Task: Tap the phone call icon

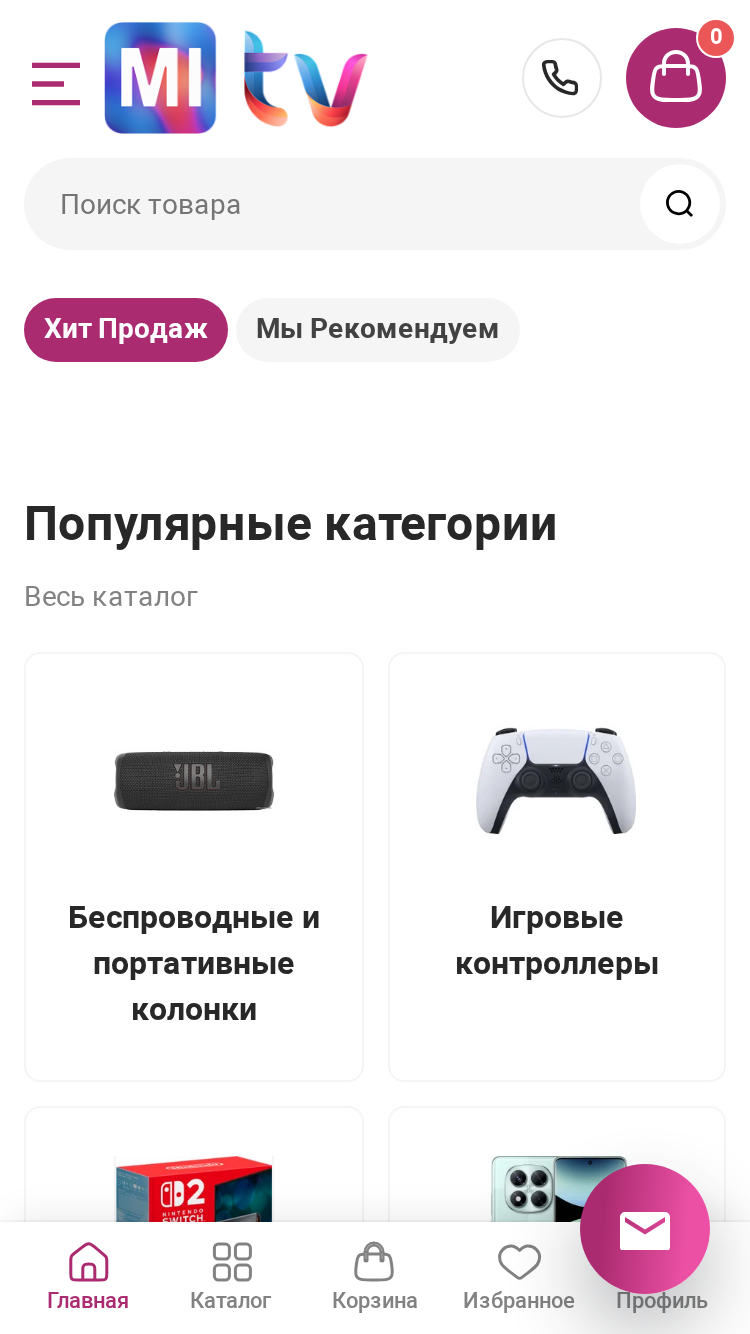Action: [561, 78]
